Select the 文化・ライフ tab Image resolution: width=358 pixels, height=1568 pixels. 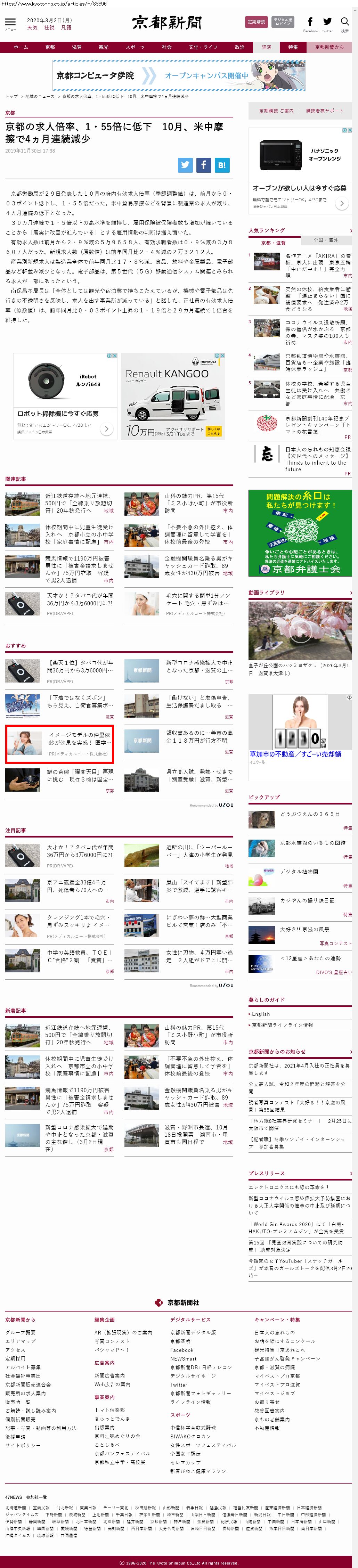pyautogui.click(x=203, y=47)
